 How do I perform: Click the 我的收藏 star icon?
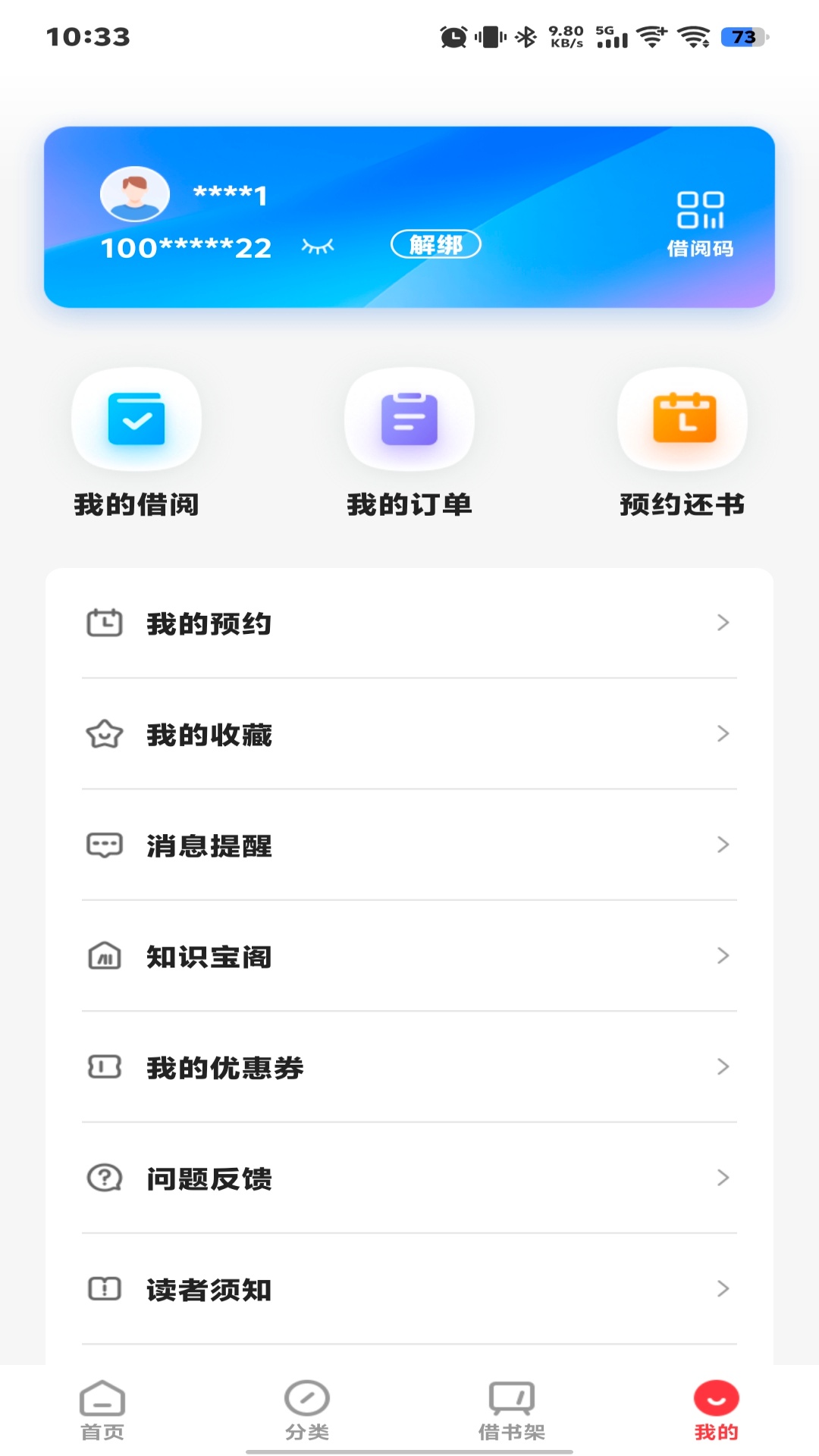[105, 733]
